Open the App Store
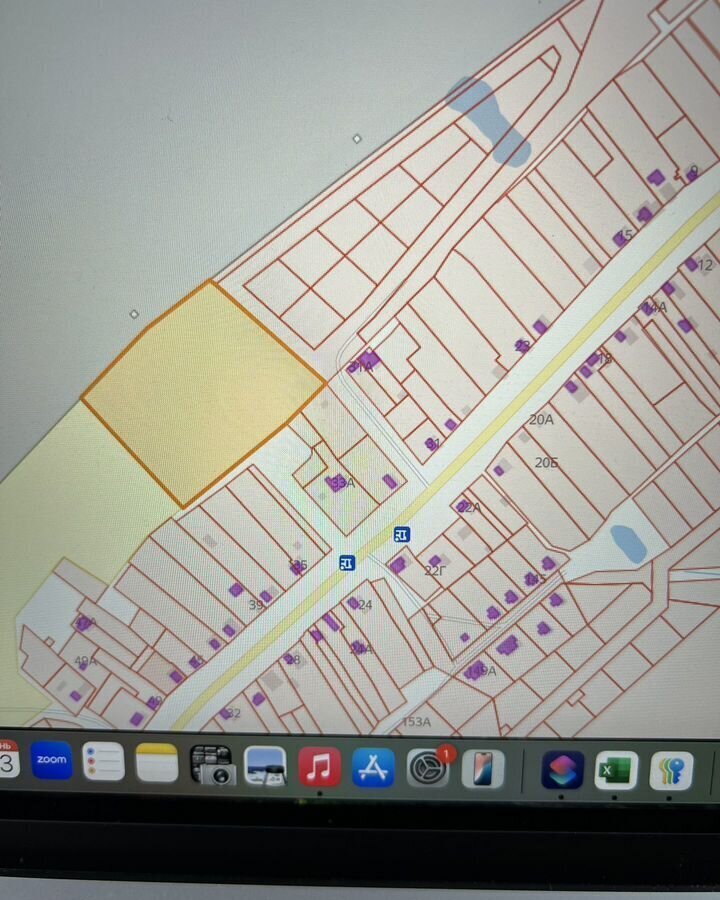 tap(373, 768)
